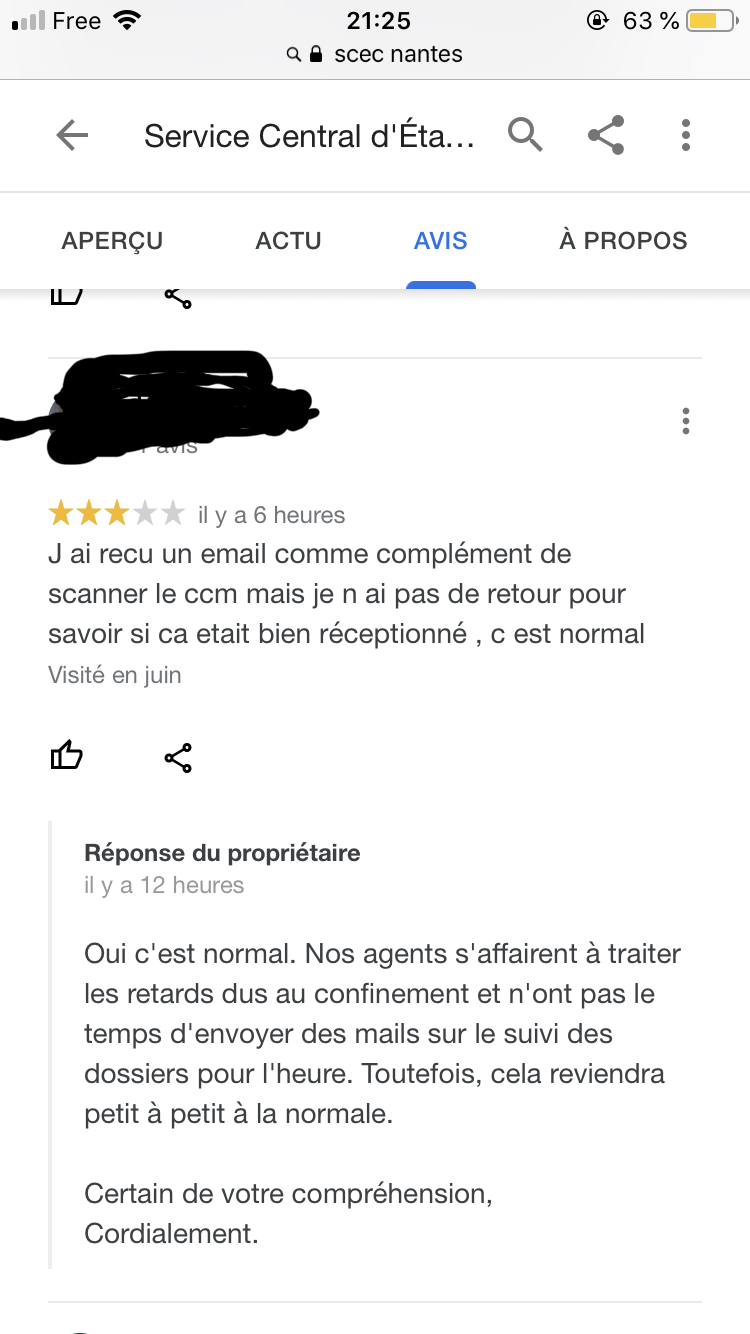Screen dimensions: 750x1334
Task: Switch to the ACTU tab
Action: pyautogui.click(x=288, y=241)
